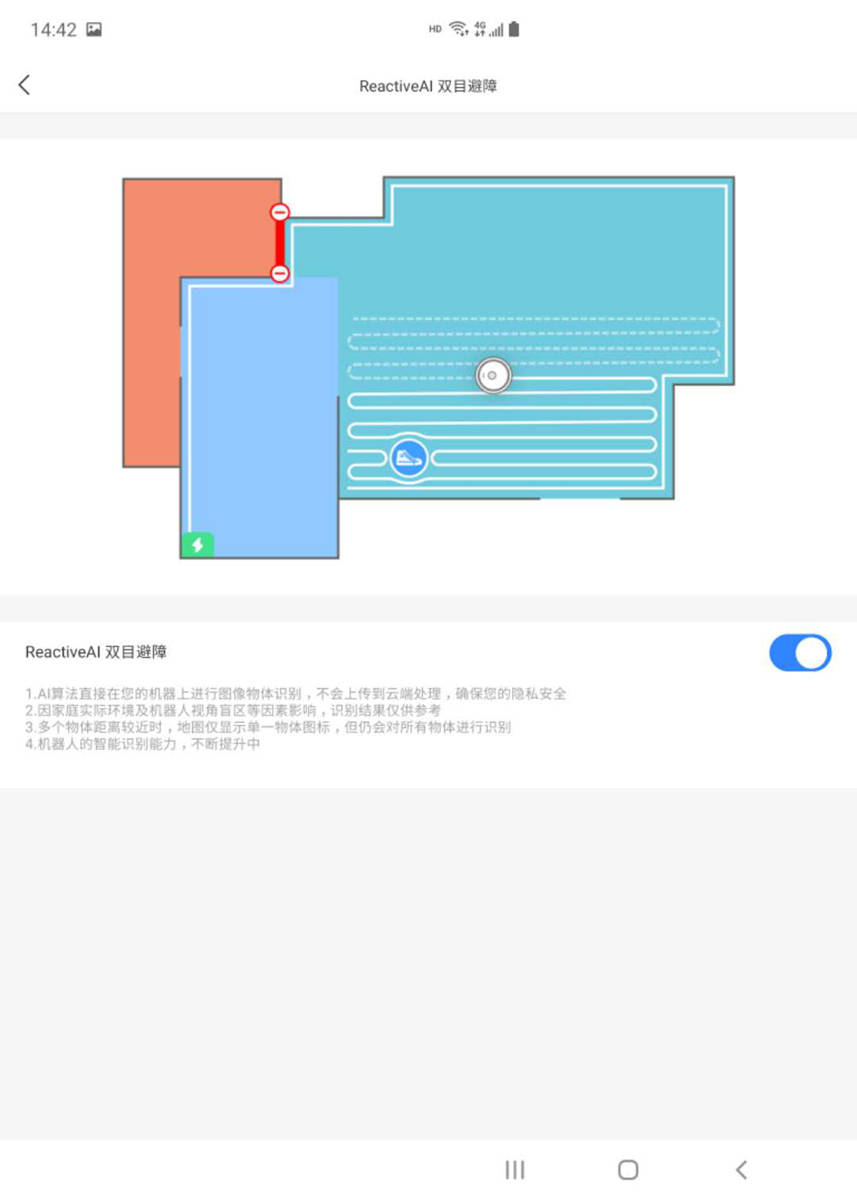Go to the home screen
The width and height of the screenshot is (857, 1200).
[628, 1169]
